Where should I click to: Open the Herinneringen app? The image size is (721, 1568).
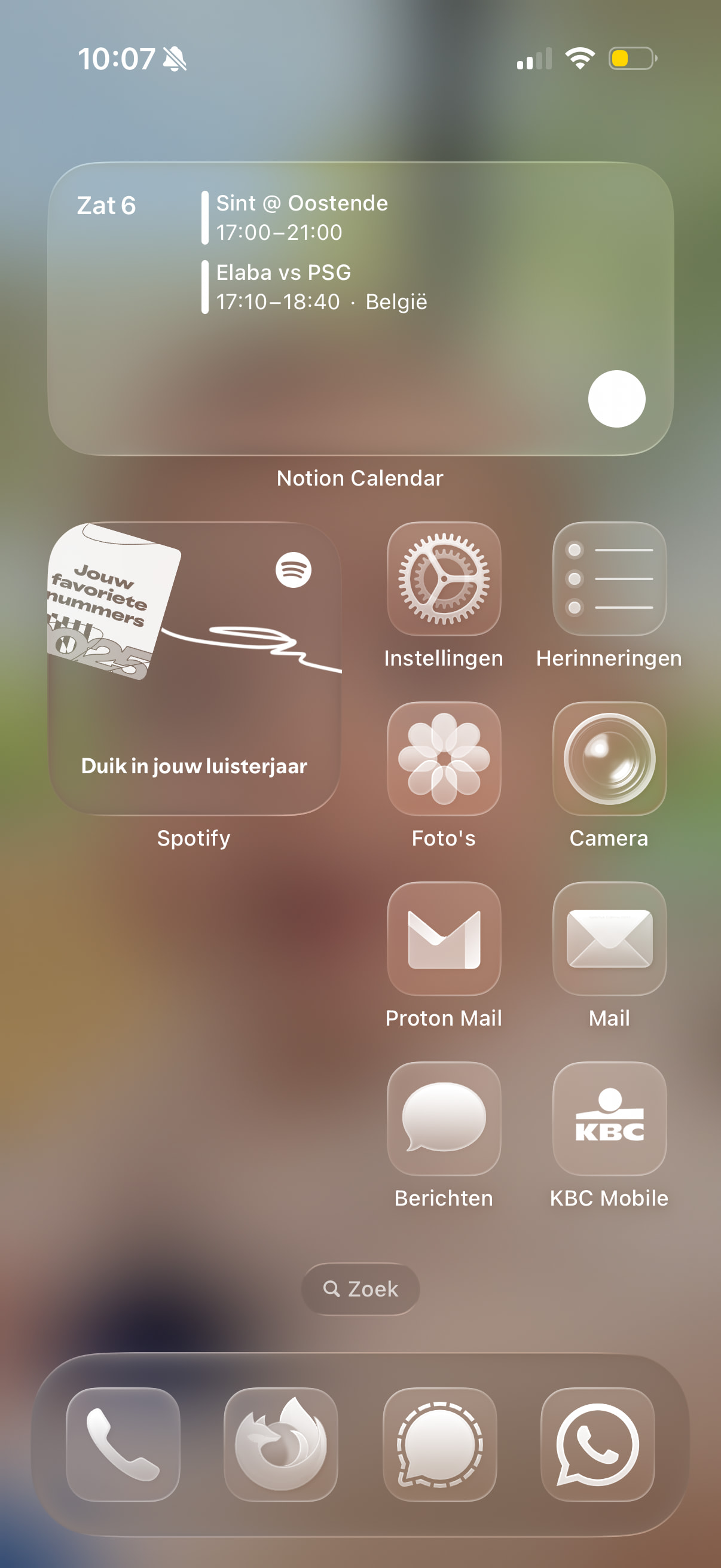click(x=609, y=578)
